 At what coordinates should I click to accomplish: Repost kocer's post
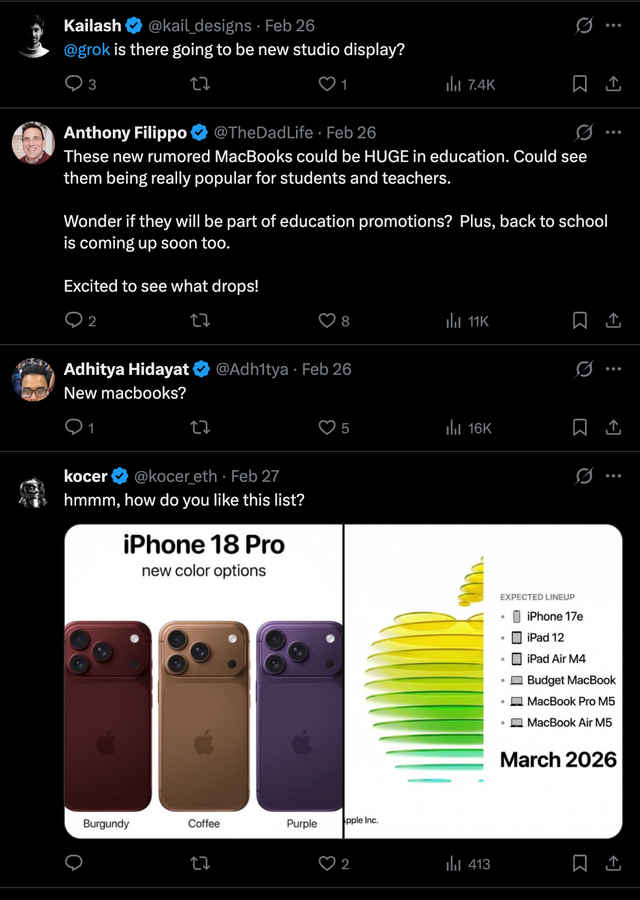pos(200,863)
